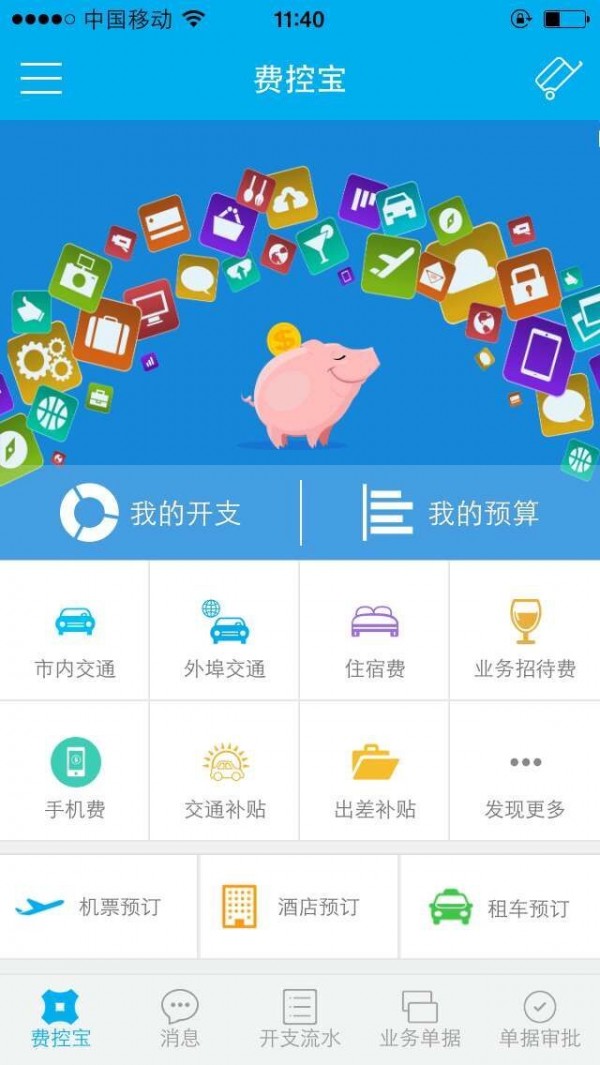Go to the 单据审批 tab

(x=540, y=1019)
